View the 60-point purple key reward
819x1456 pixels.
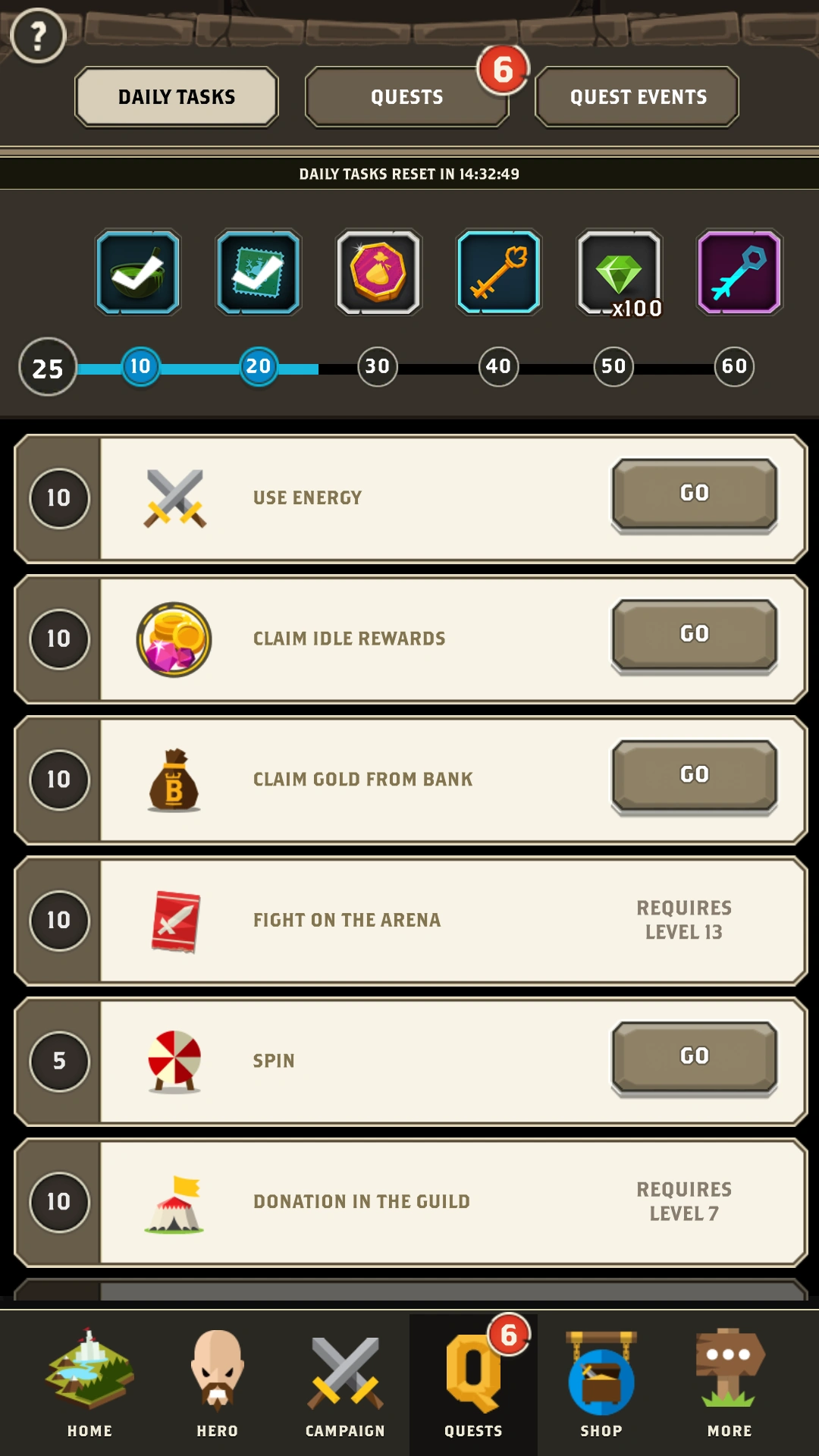[x=739, y=272]
